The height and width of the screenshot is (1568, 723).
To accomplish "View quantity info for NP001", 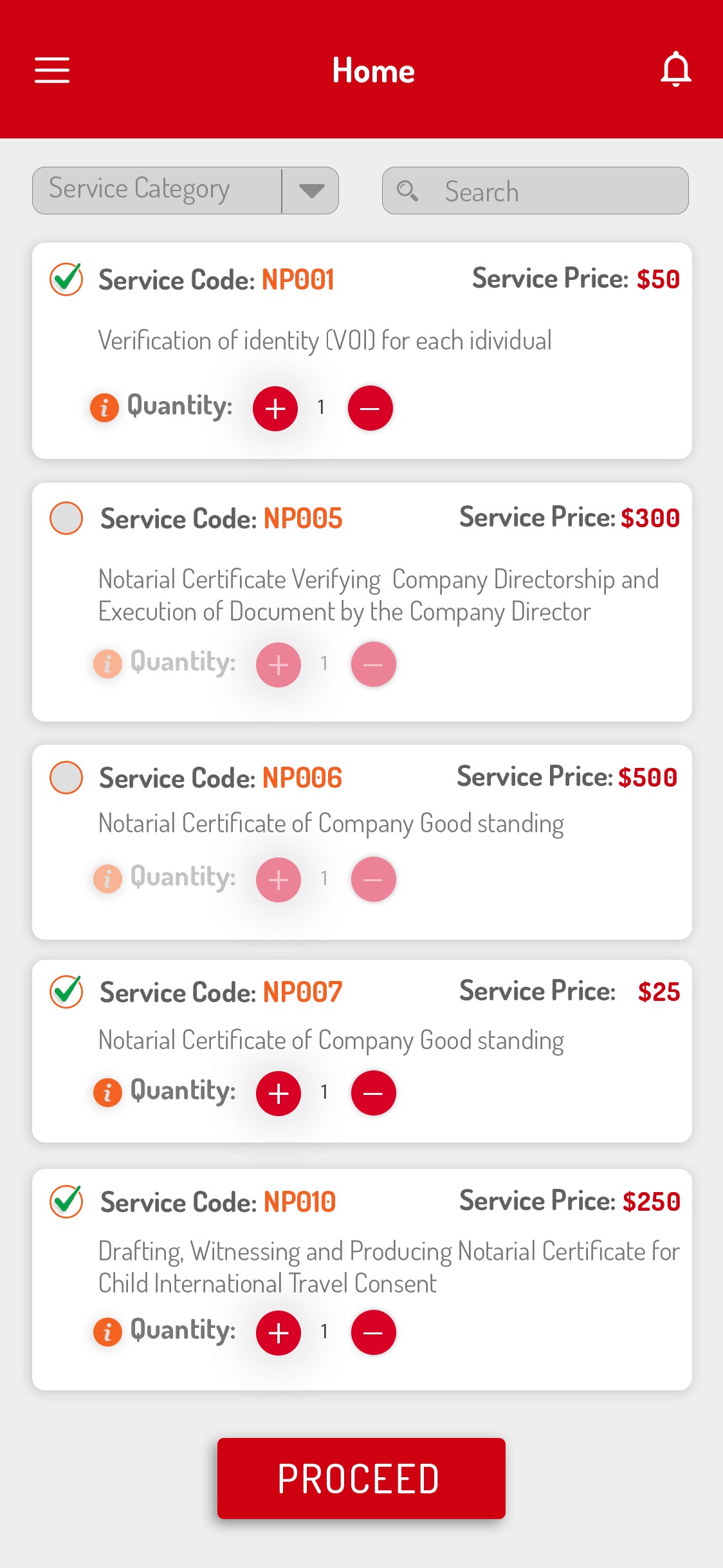I will pyautogui.click(x=104, y=407).
